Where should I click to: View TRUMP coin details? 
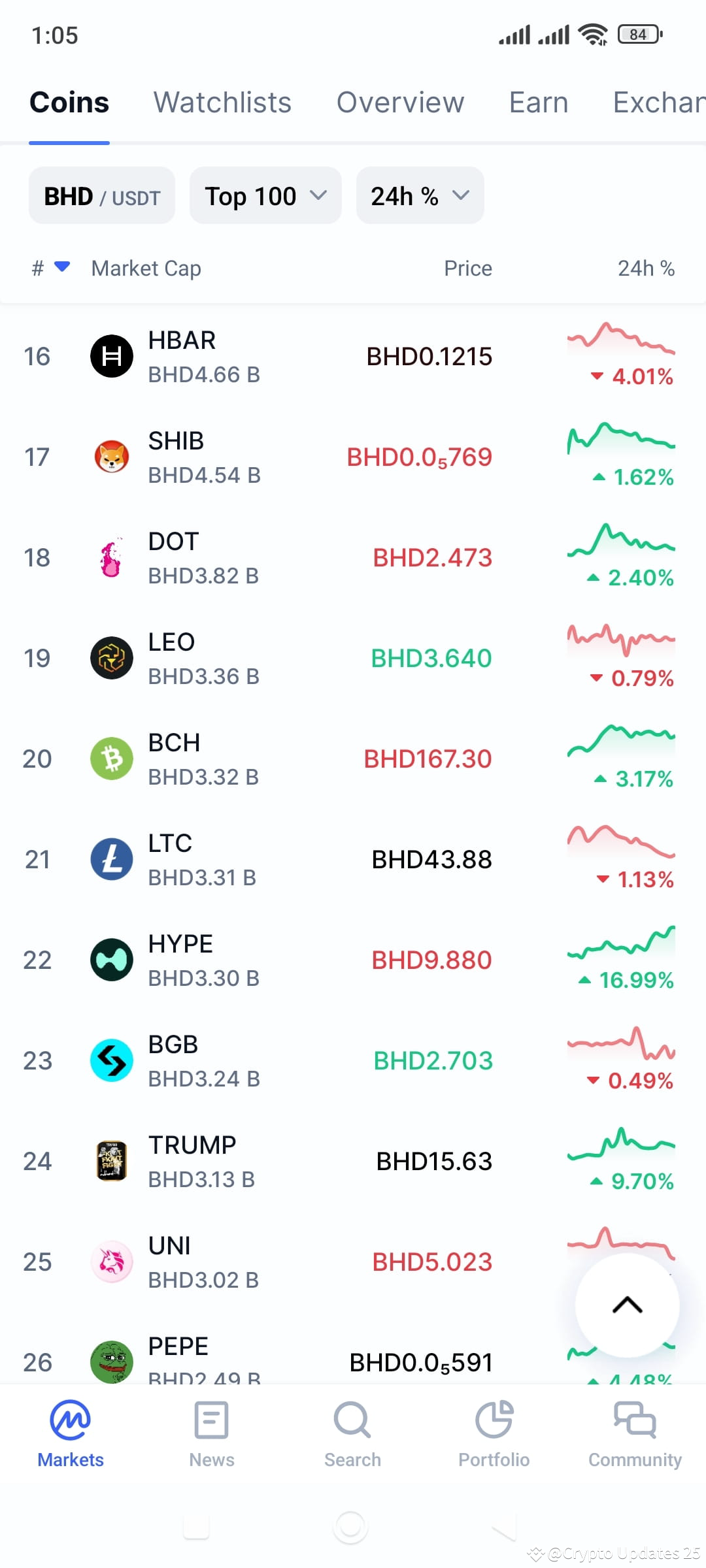coord(261,1162)
